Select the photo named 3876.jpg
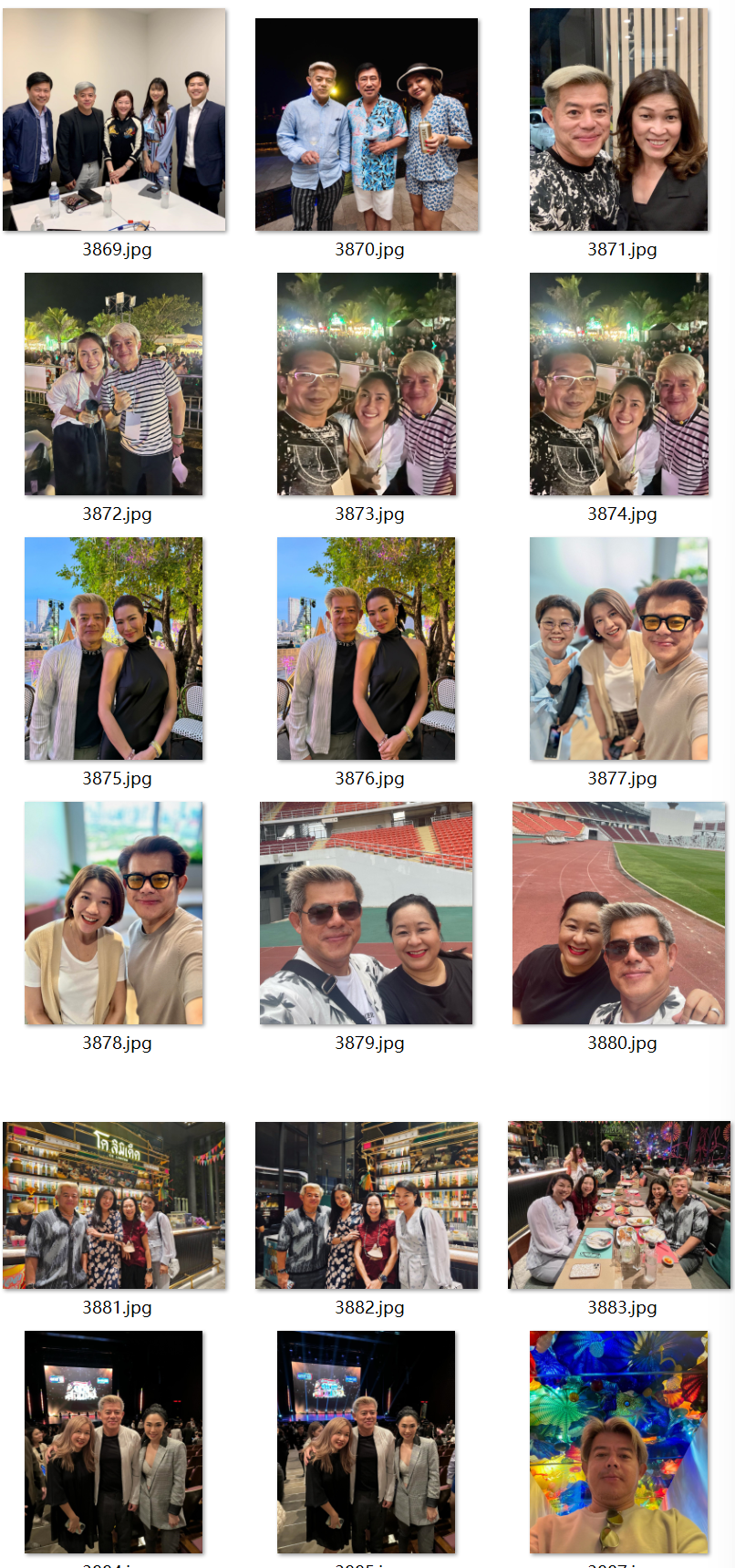The width and height of the screenshot is (735, 1568). click(x=367, y=649)
